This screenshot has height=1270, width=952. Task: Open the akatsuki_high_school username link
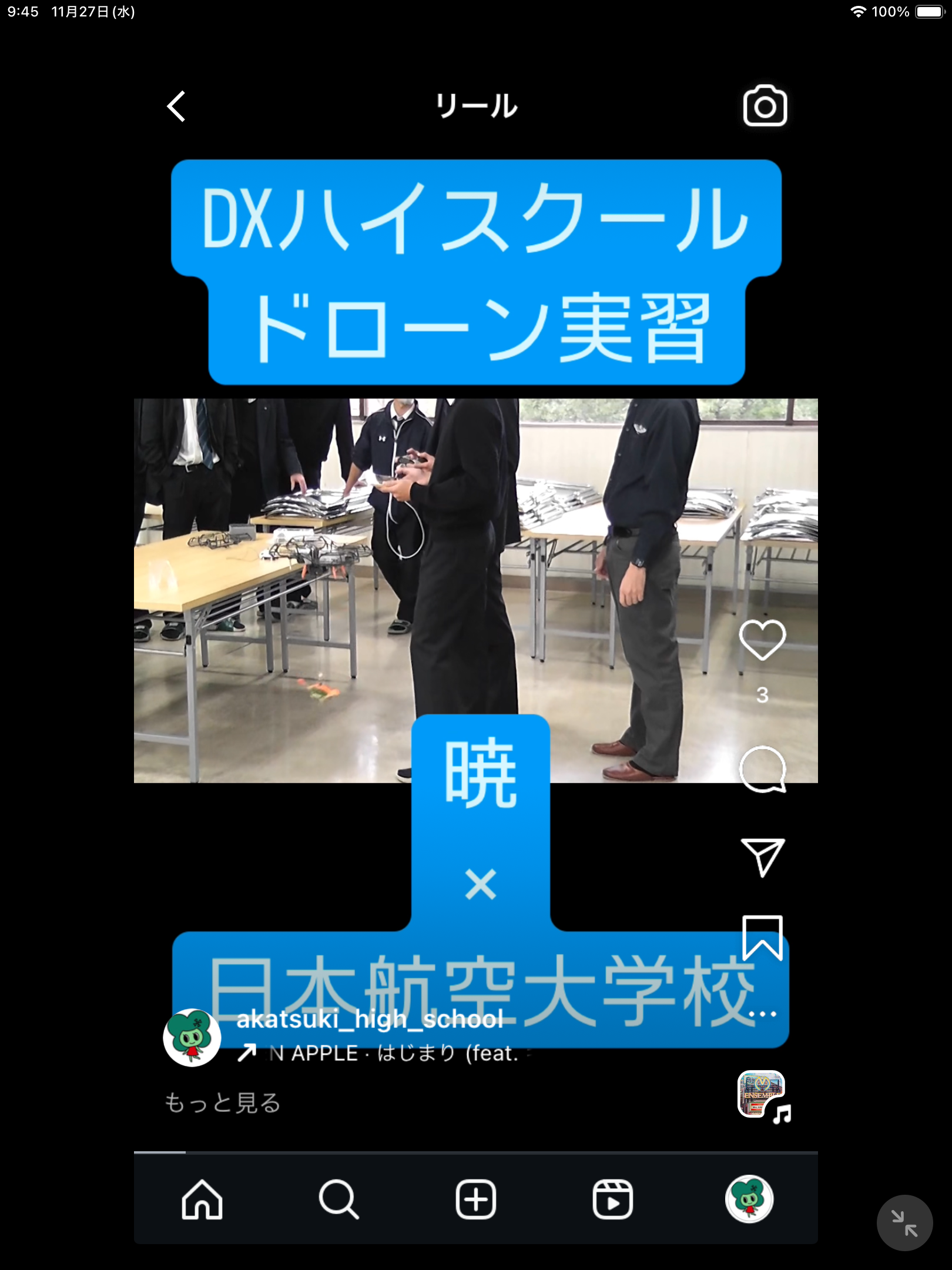coord(370,1020)
